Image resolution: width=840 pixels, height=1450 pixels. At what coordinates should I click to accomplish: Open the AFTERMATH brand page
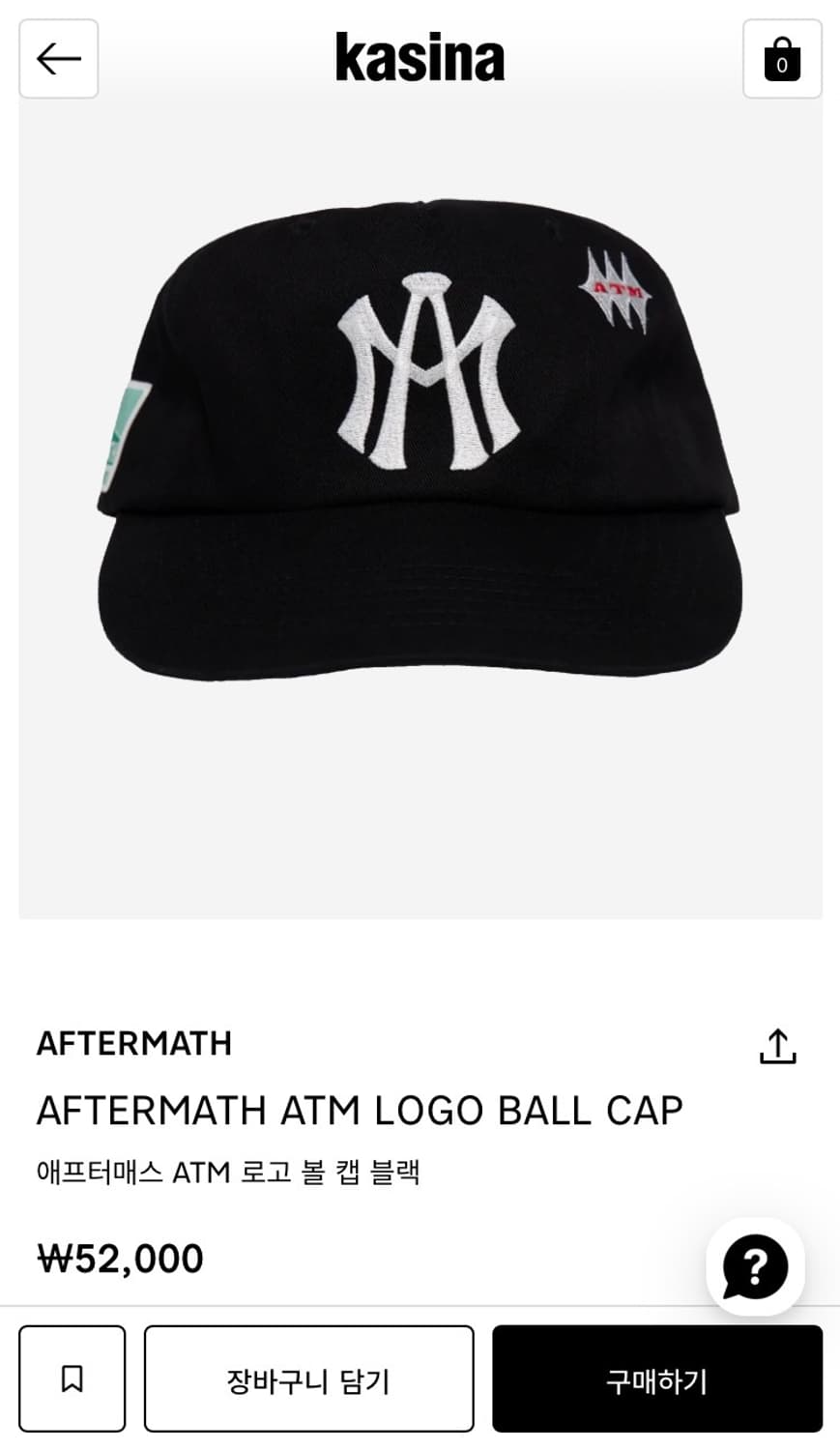(x=133, y=1044)
